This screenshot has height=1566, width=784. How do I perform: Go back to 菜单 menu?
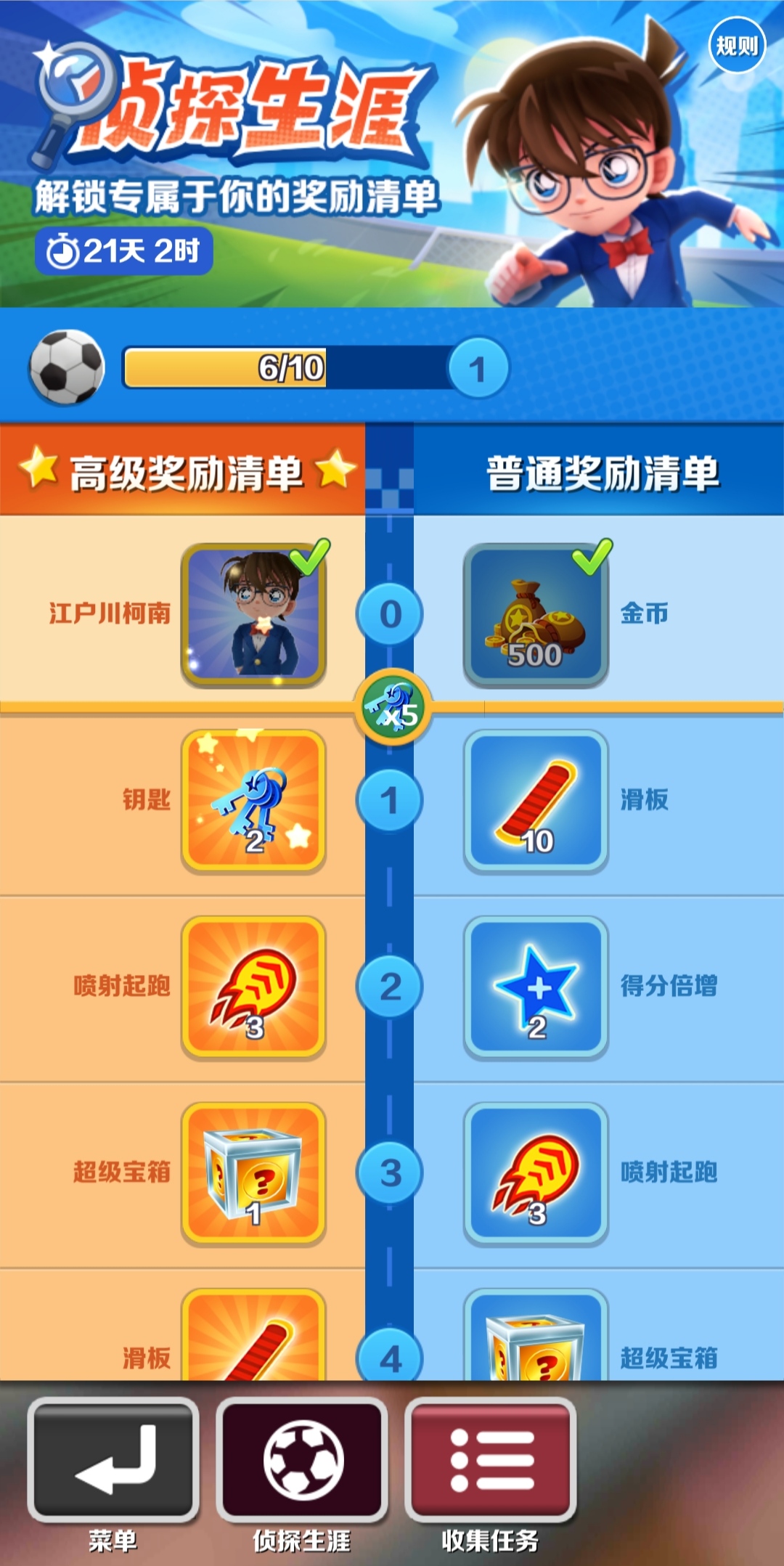pos(113,1459)
